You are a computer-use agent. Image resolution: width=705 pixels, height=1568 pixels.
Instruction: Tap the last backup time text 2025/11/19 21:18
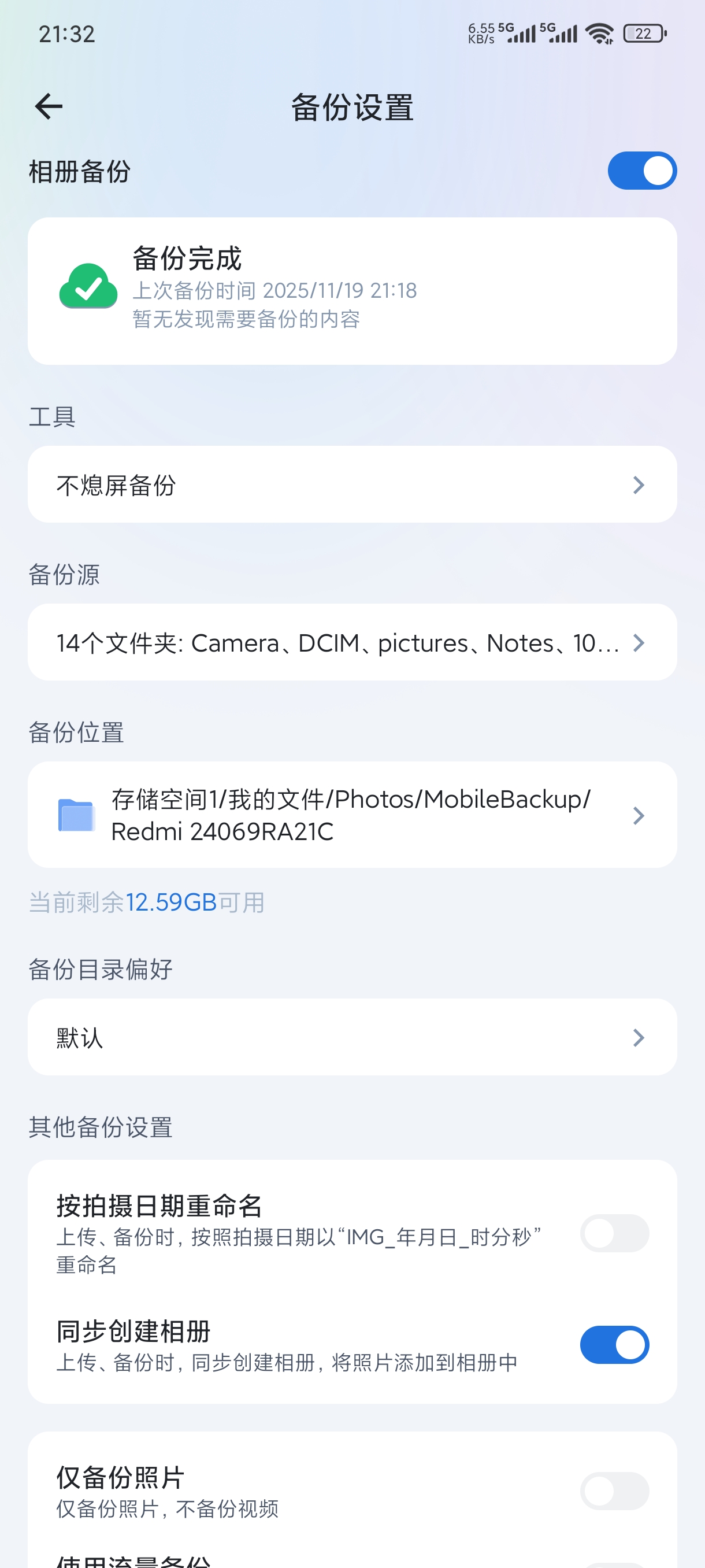[274, 290]
